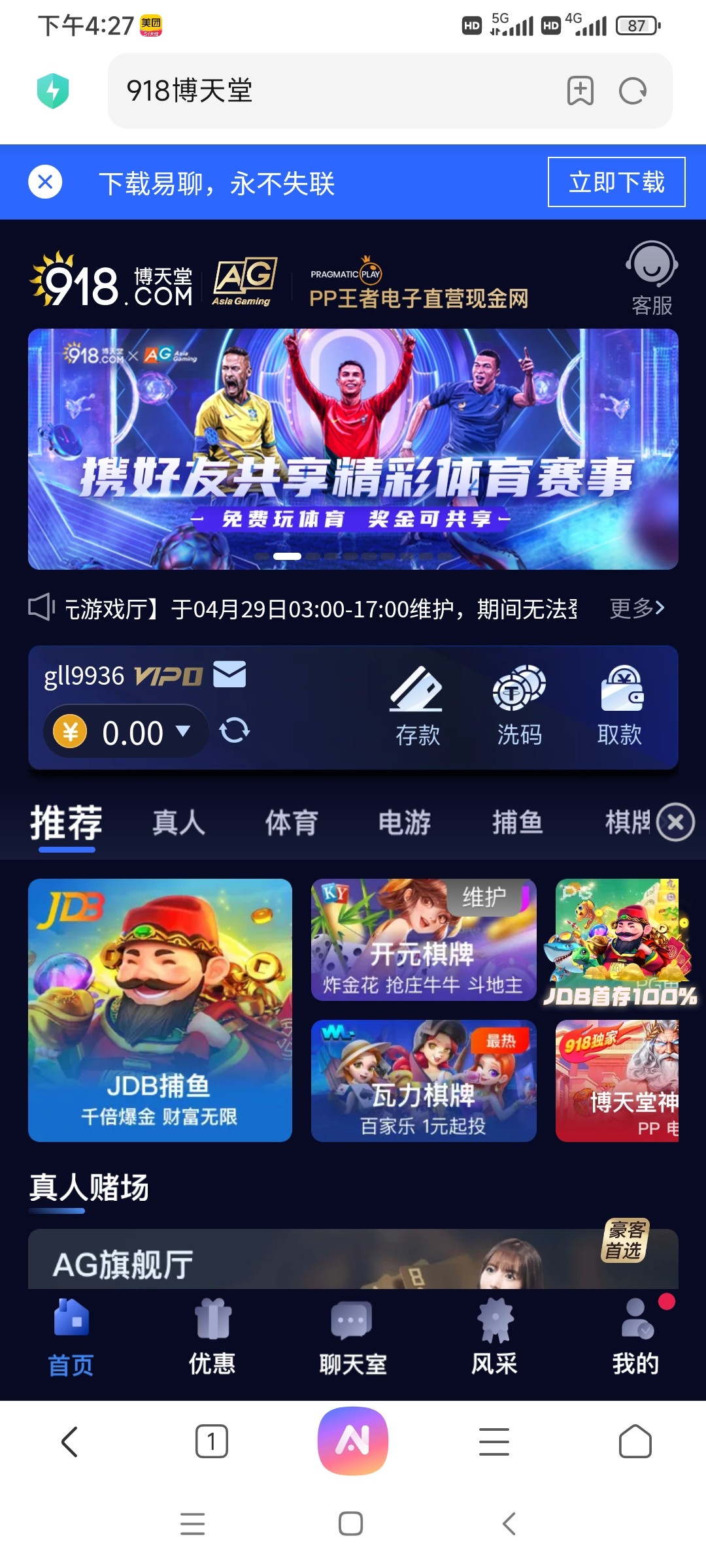The height and width of the screenshot is (1568, 706).
Task: Refresh the account balance
Action: click(235, 730)
